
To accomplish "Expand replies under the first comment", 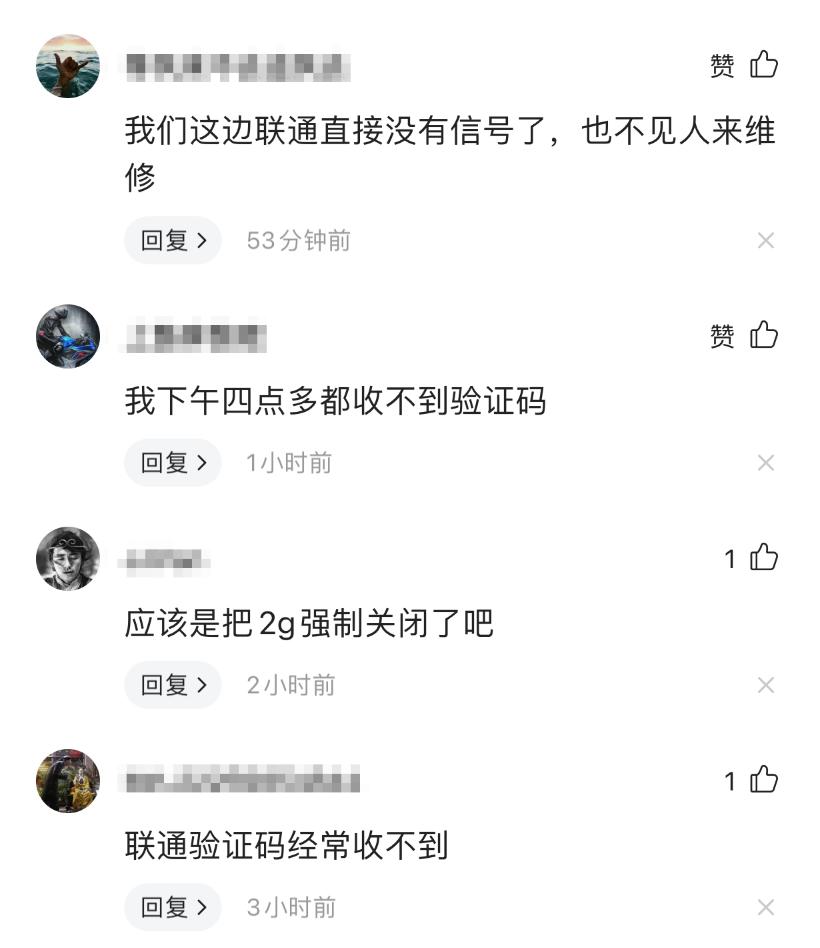I will 171,240.
